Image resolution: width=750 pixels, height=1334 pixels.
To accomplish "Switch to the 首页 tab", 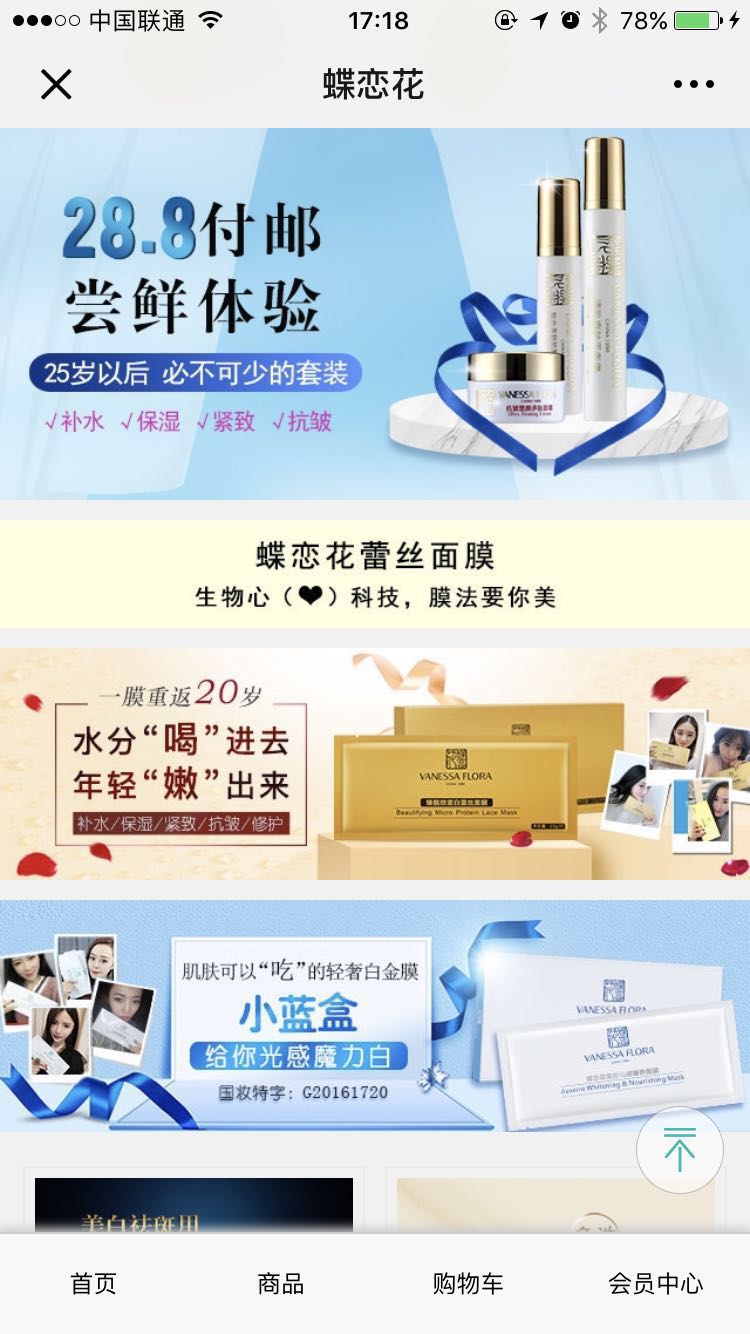I will coord(93,1284).
